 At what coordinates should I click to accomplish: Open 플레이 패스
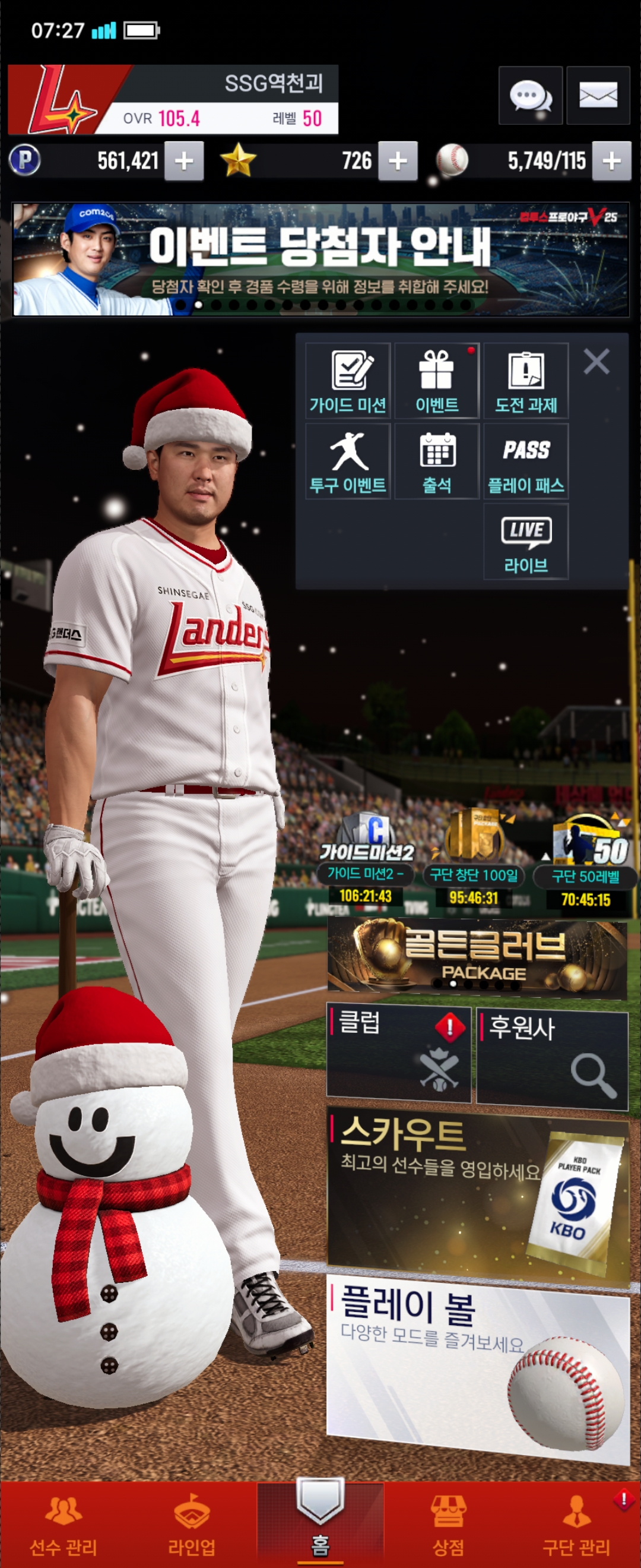525,461
